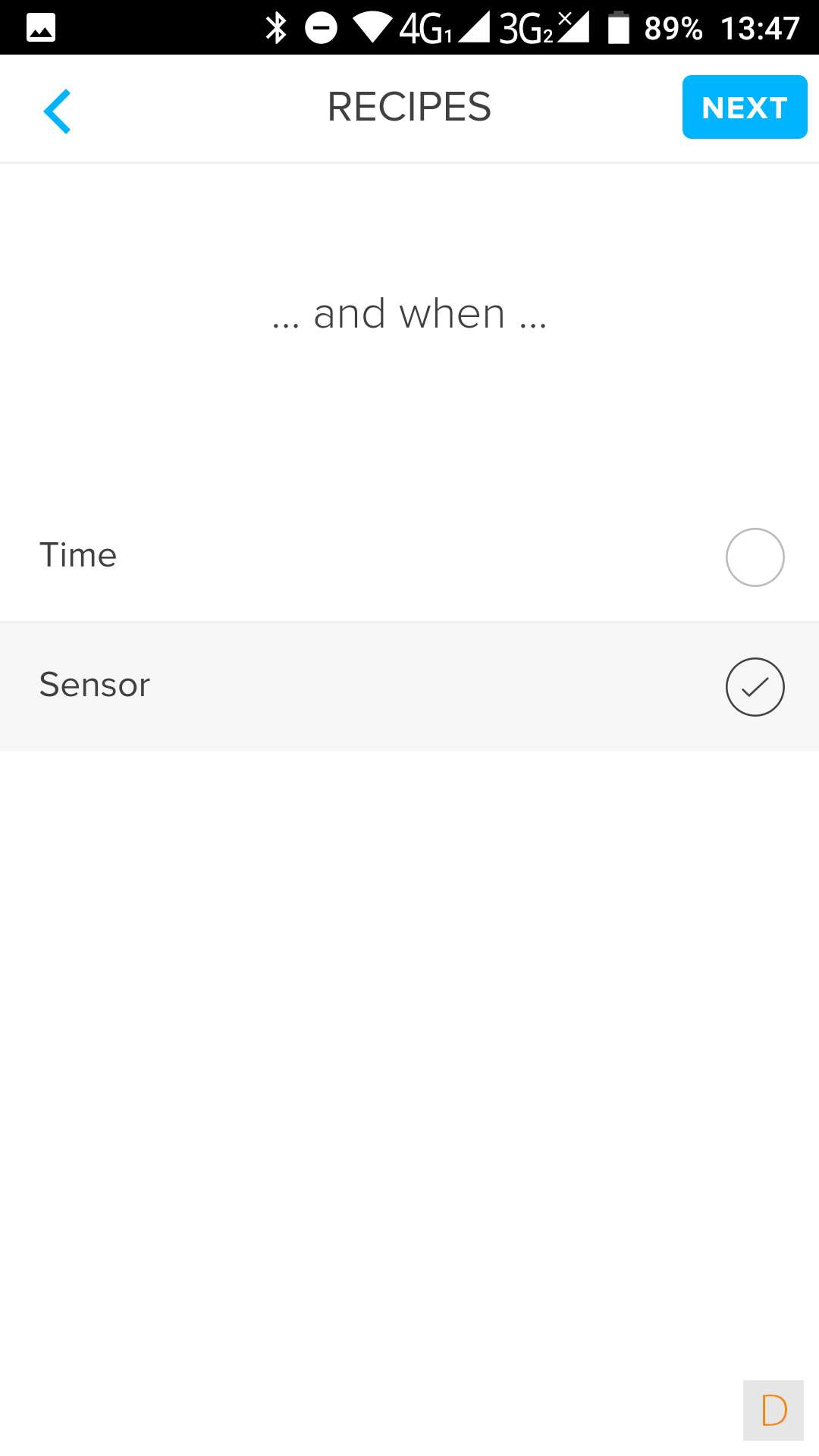Go back using the blue arrow
This screenshot has height=1456, width=819.
(58, 111)
